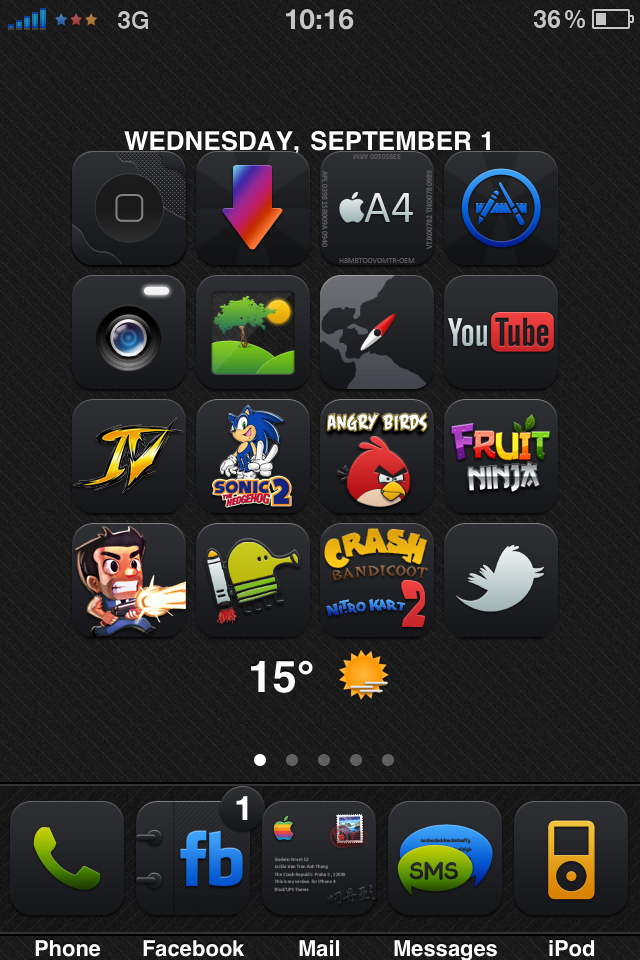This screenshot has width=640, height=960.
Task: Start Crash Bandicoot Nitro Kart 2
Action: click(377, 580)
